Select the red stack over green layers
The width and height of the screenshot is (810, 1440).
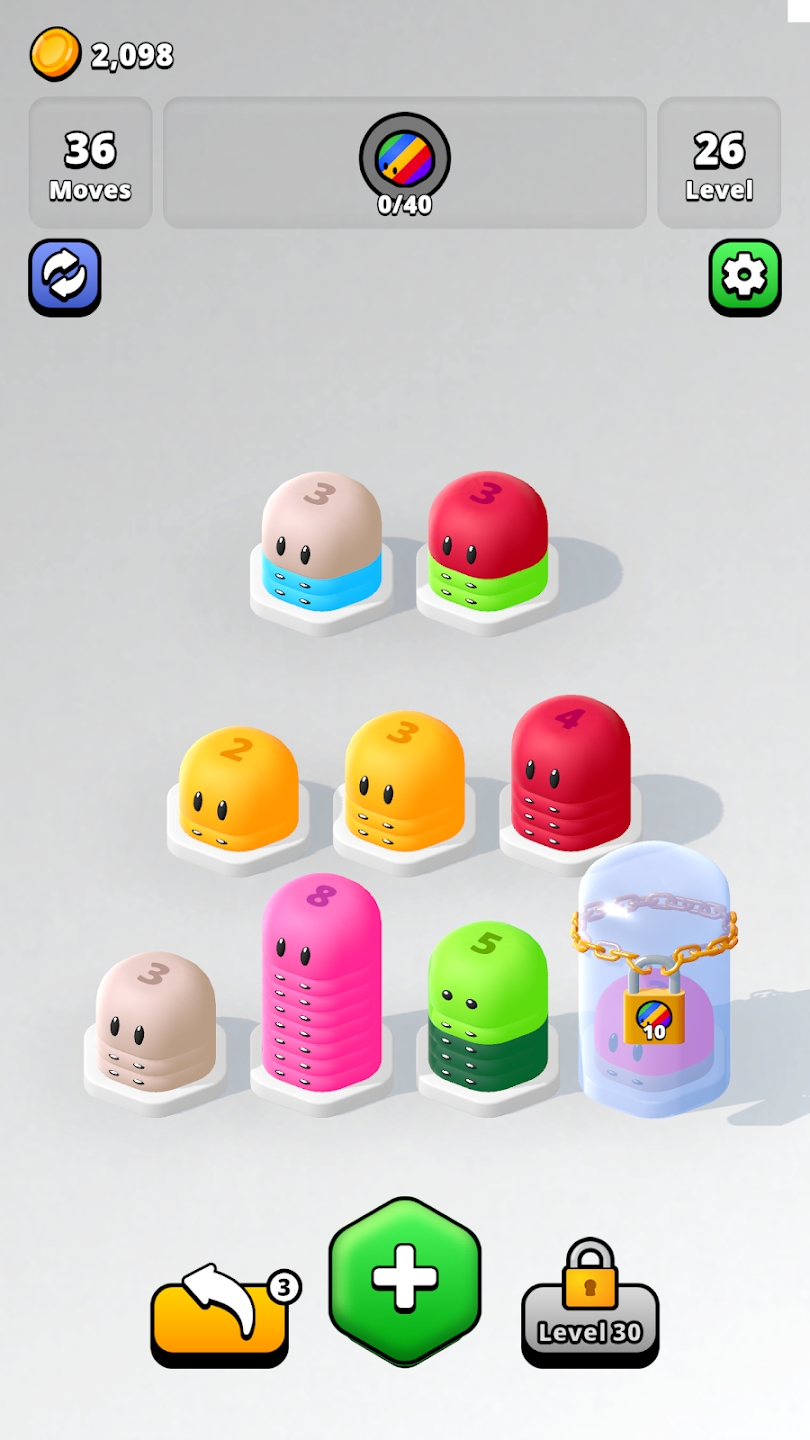(488, 541)
